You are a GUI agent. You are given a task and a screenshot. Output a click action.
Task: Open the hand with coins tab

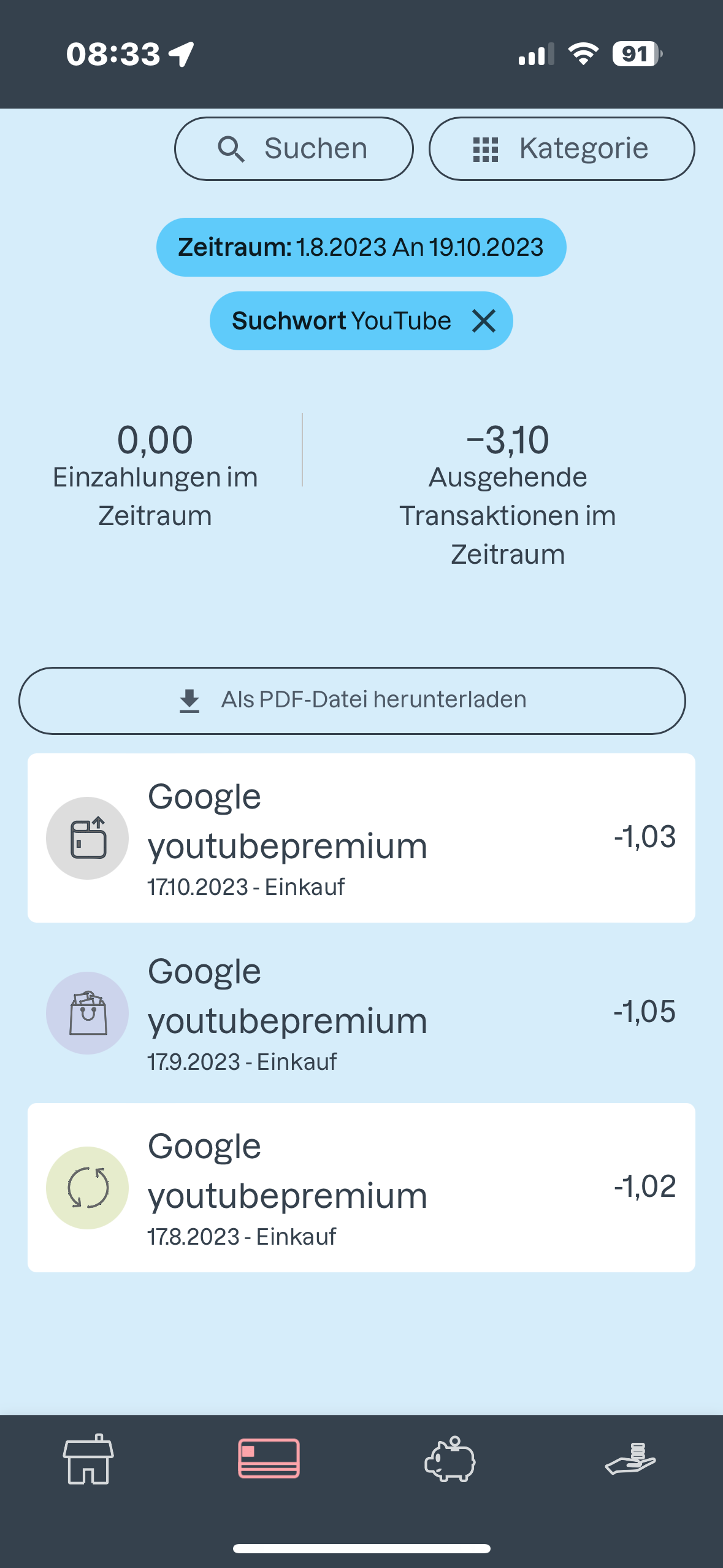(630, 1459)
